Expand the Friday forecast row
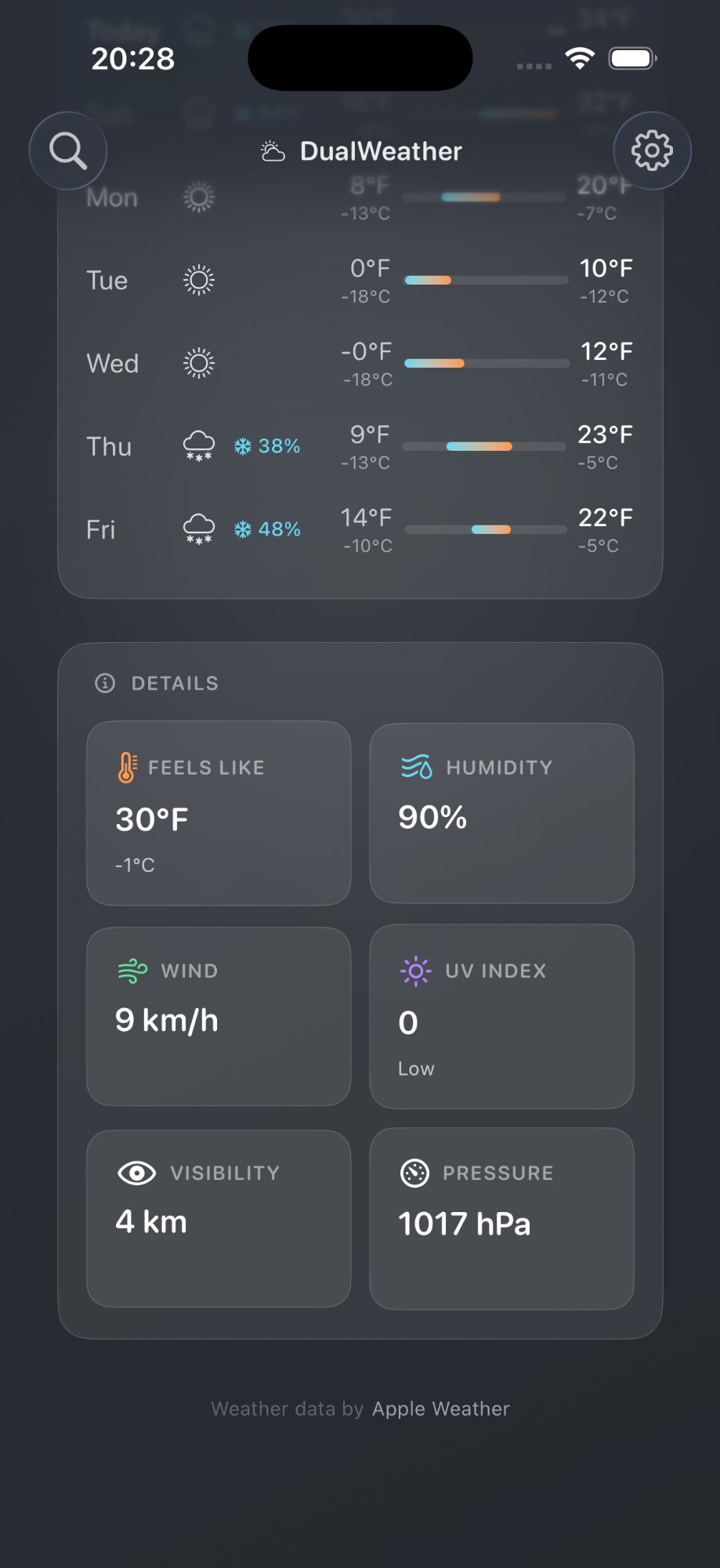720x1568 pixels. tap(360, 529)
